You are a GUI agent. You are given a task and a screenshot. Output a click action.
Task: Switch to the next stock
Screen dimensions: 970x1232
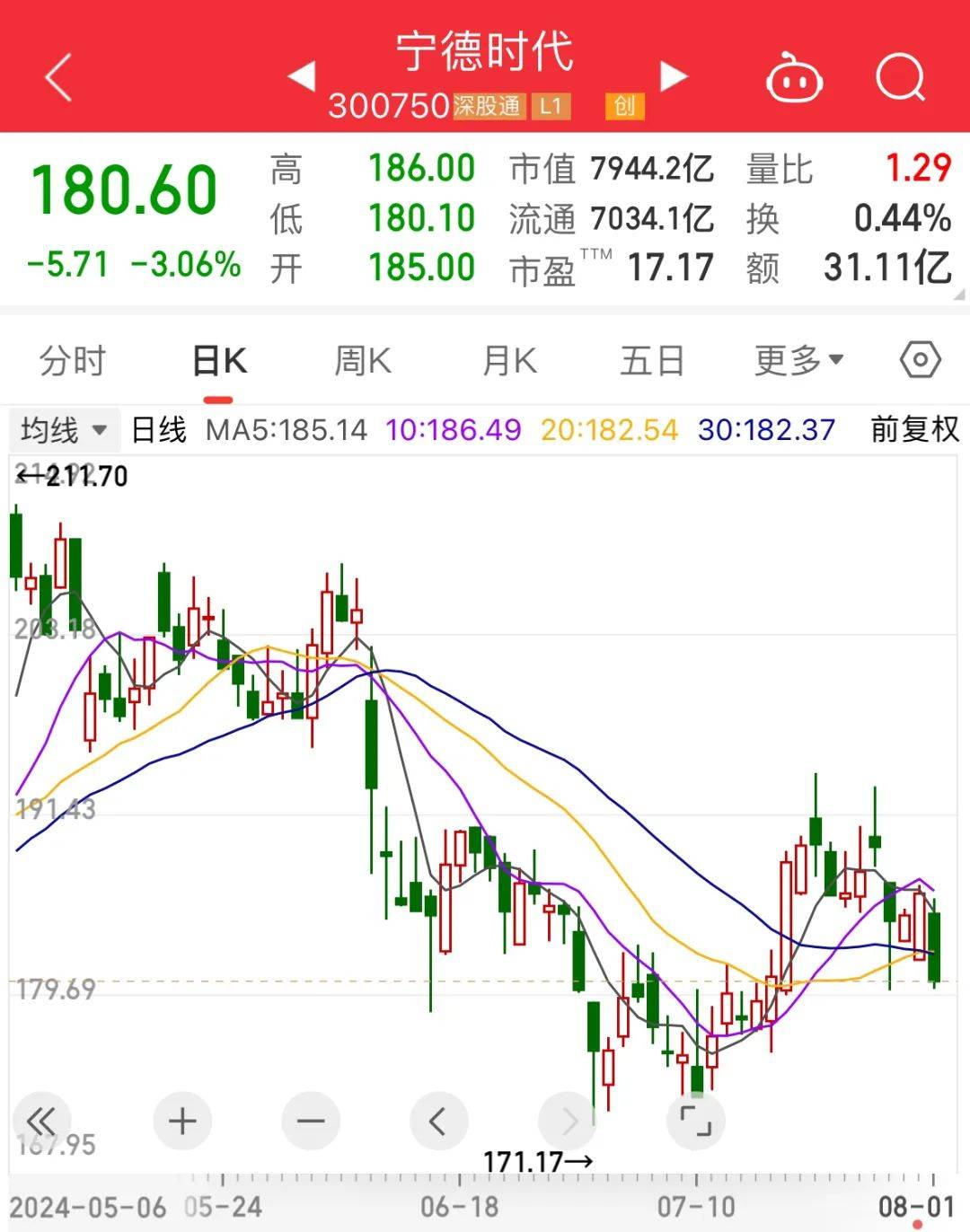673,77
